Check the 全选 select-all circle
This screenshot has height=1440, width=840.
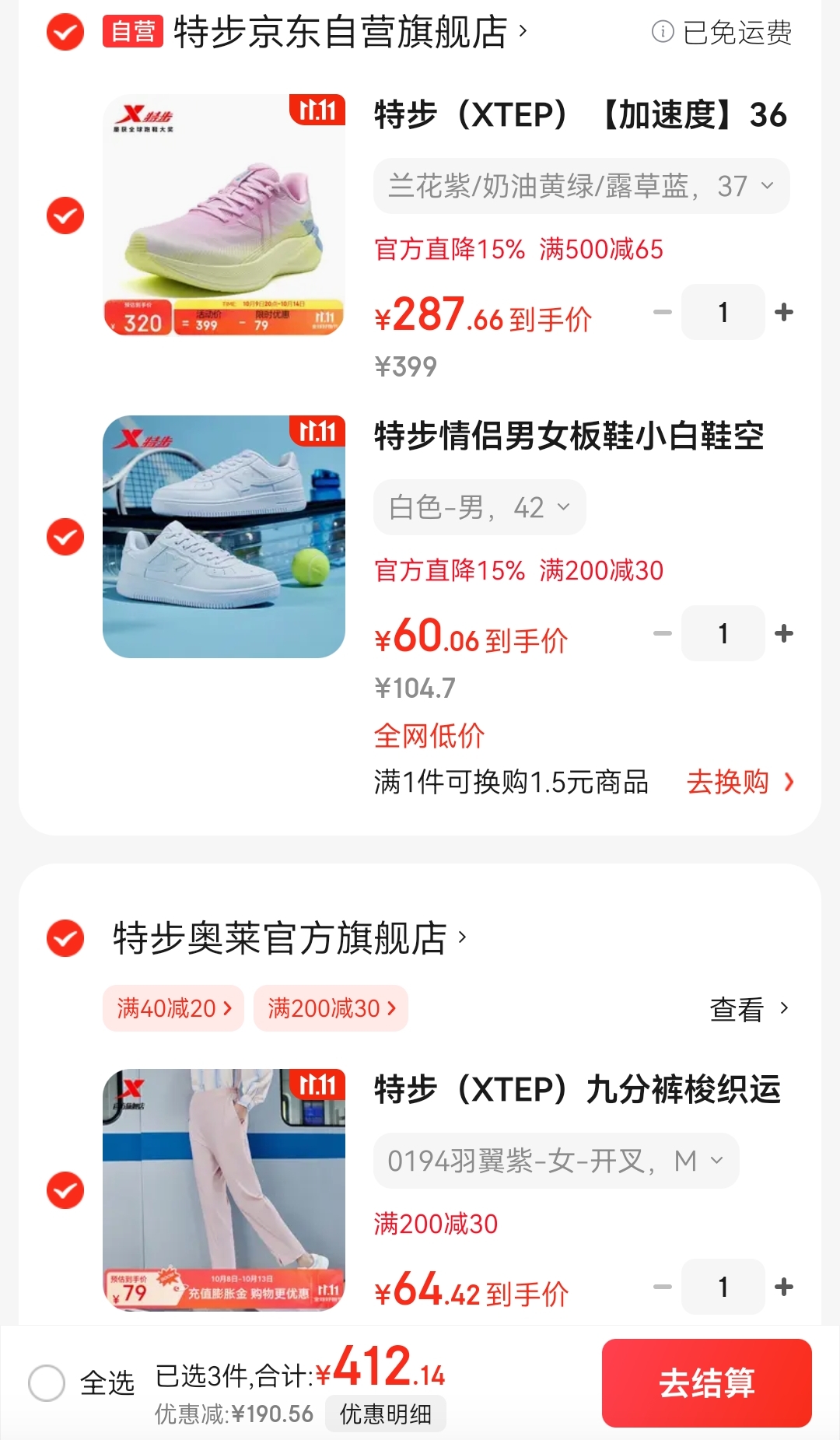tap(47, 1382)
